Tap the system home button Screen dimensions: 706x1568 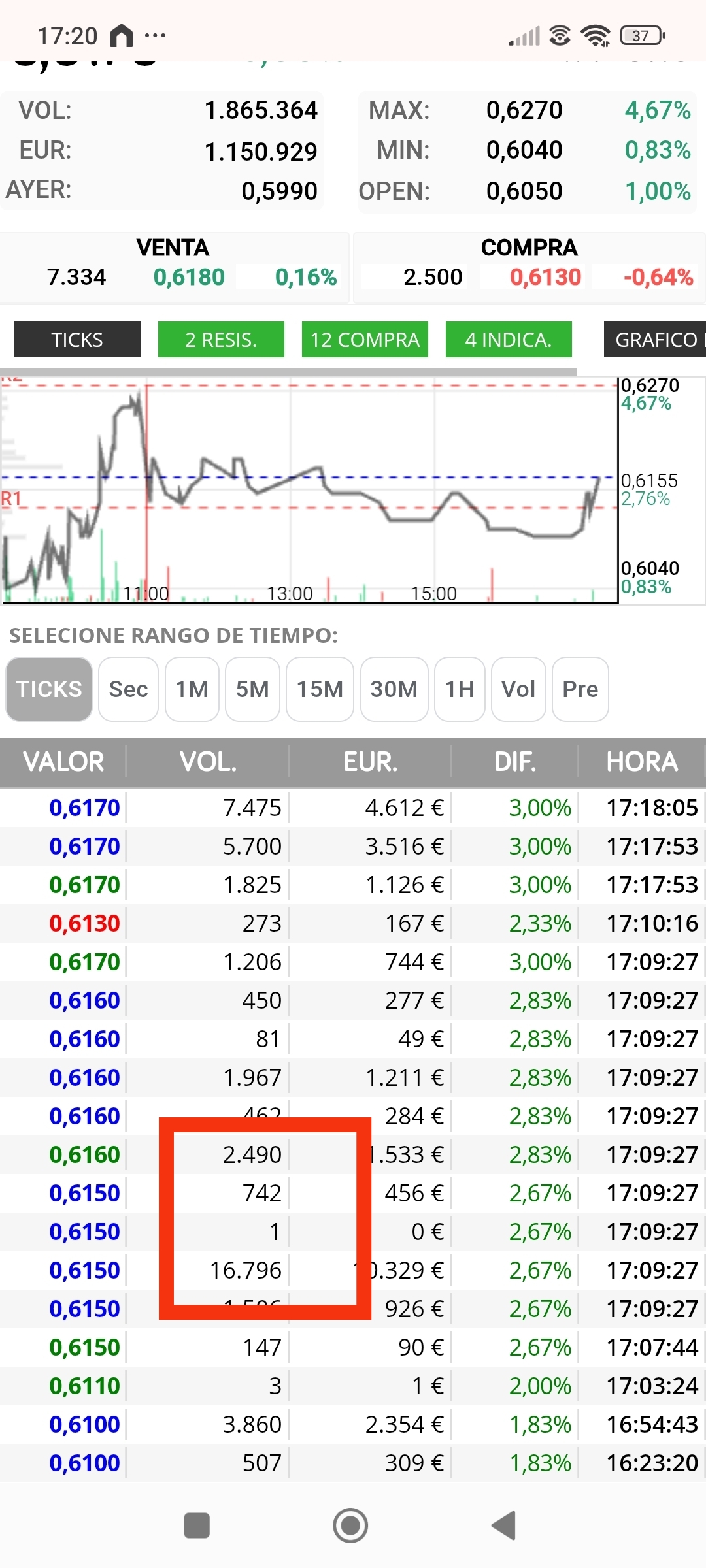click(x=350, y=1526)
